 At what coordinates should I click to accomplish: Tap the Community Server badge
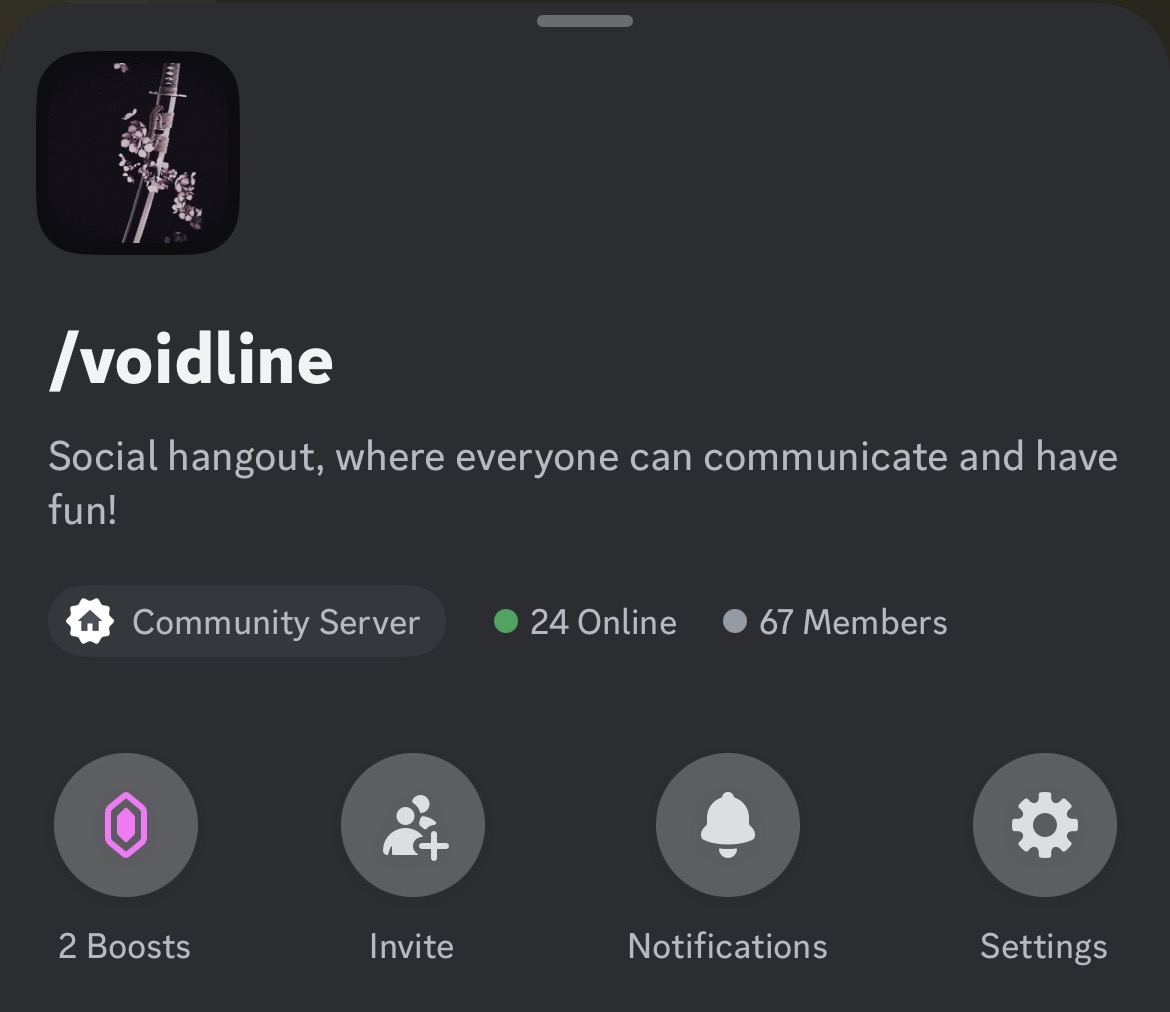pyautogui.click(x=246, y=622)
